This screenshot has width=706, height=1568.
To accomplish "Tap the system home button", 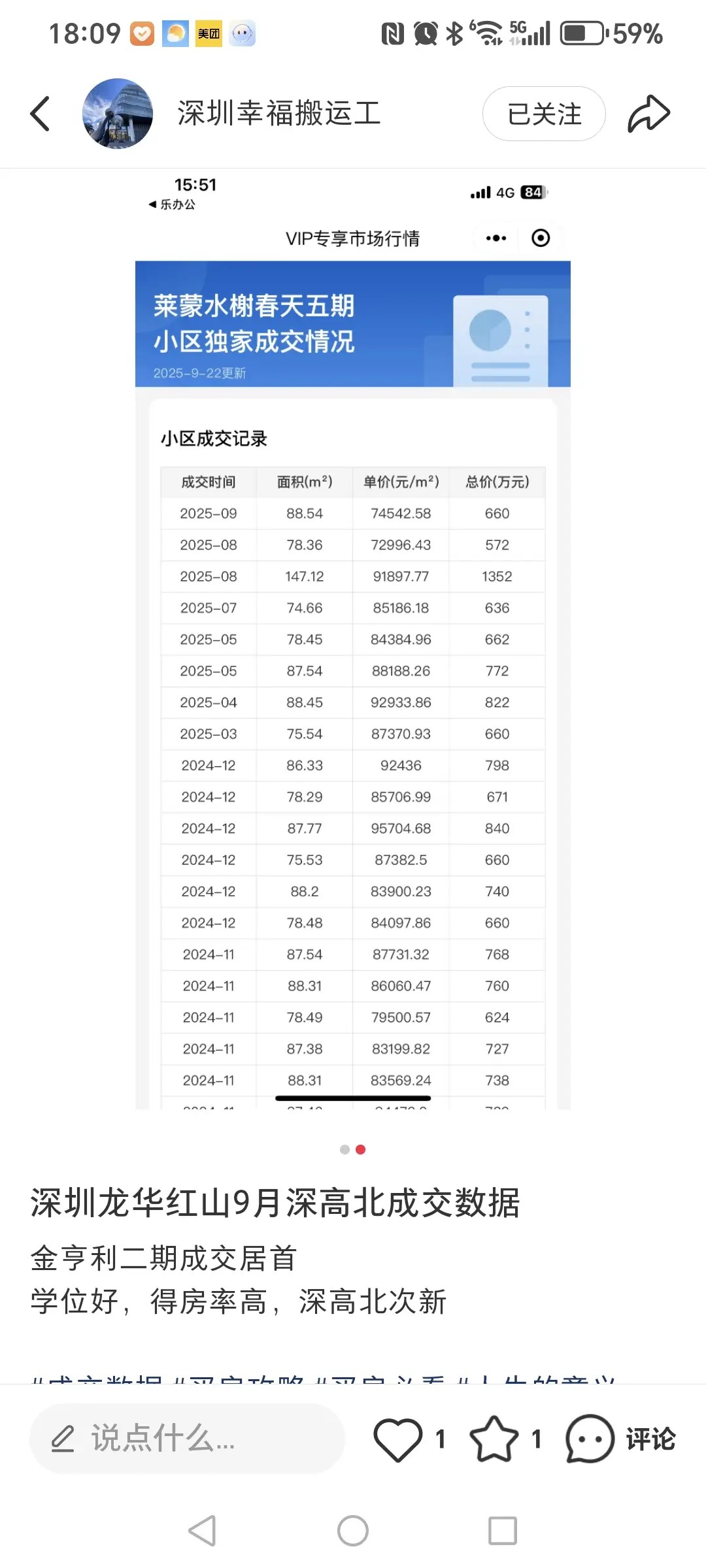I will tap(353, 1531).
